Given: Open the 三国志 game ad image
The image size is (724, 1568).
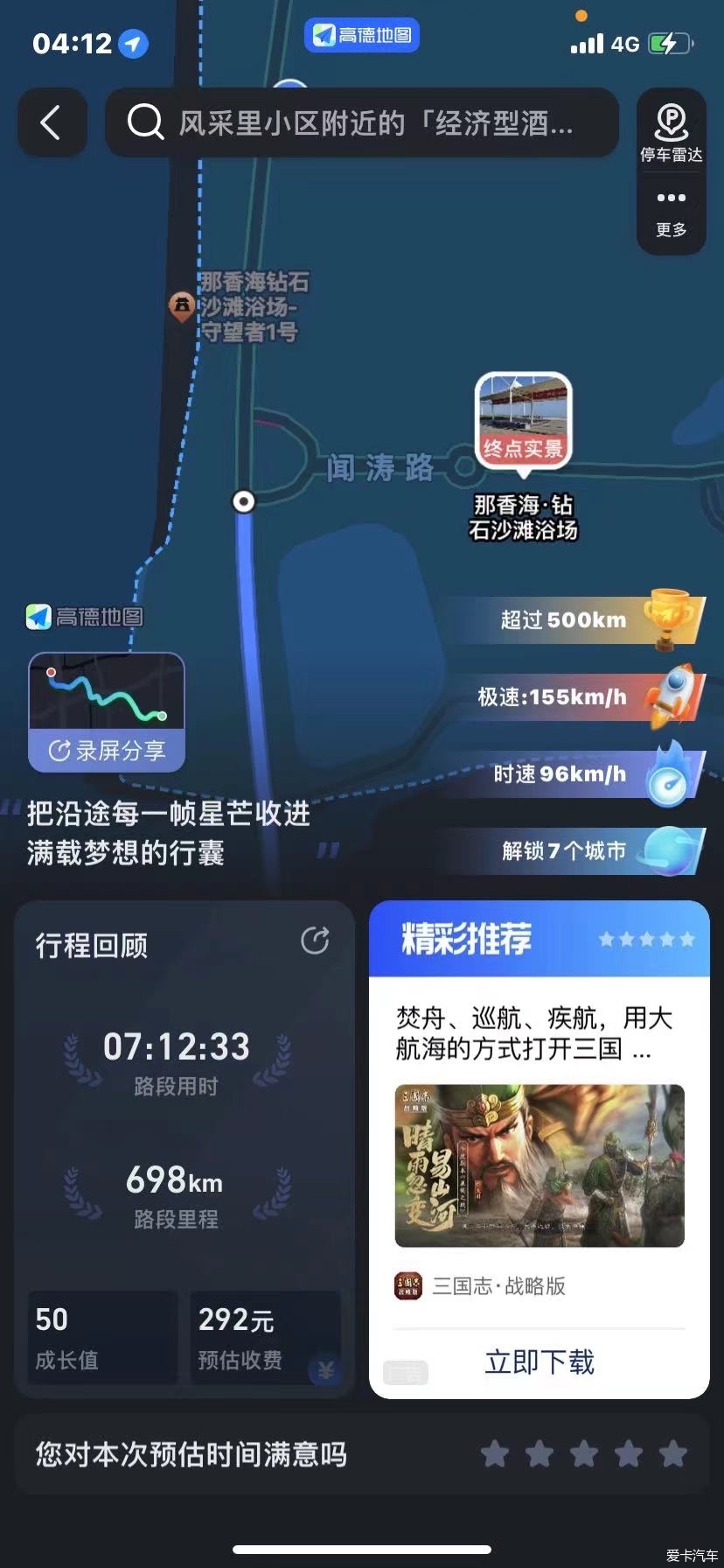Looking at the screenshot, I should (x=539, y=1165).
